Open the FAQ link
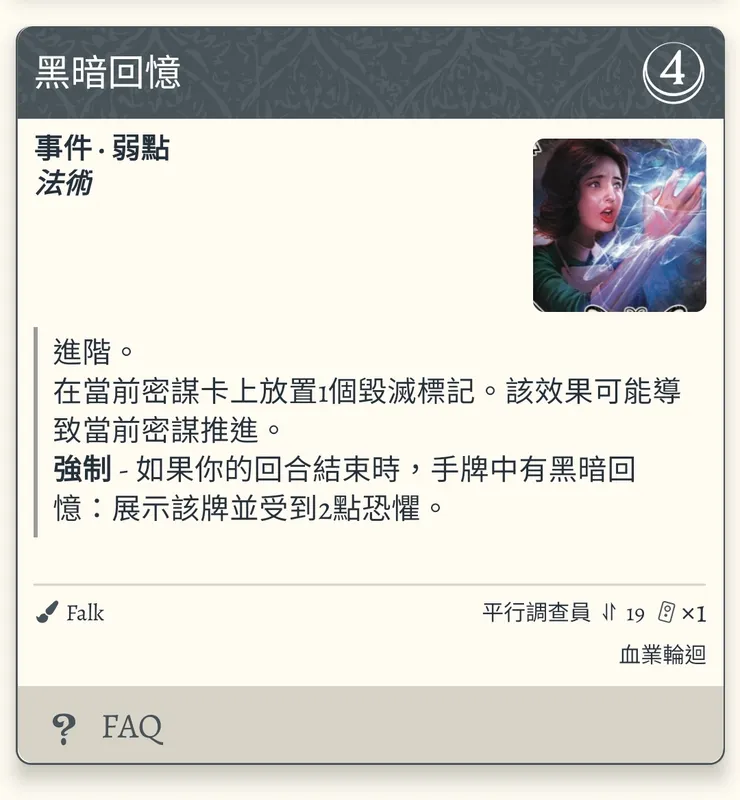Image resolution: width=740 pixels, height=800 pixels. (x=130, y=729)
